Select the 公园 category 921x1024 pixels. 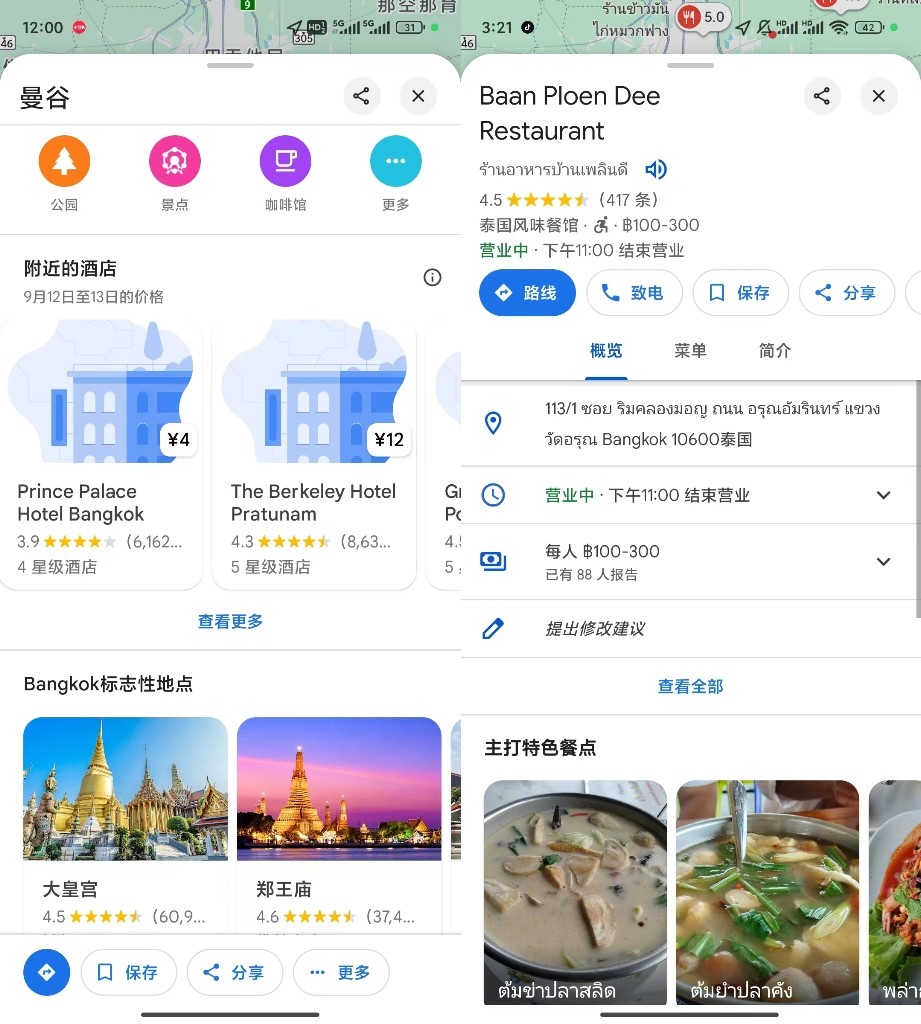click(x=64, y=174)
